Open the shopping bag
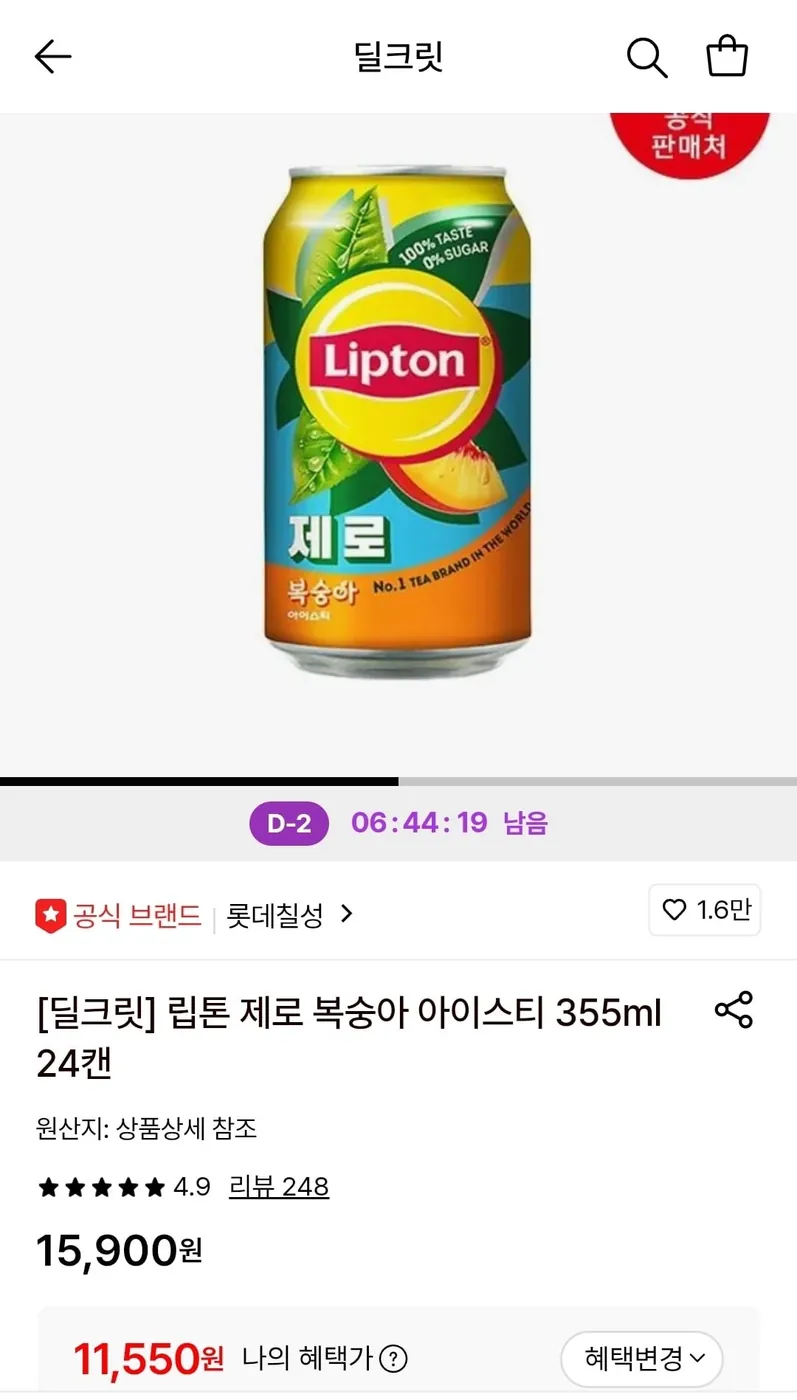Screen dimensions: 797x1400 pos(728,57)
